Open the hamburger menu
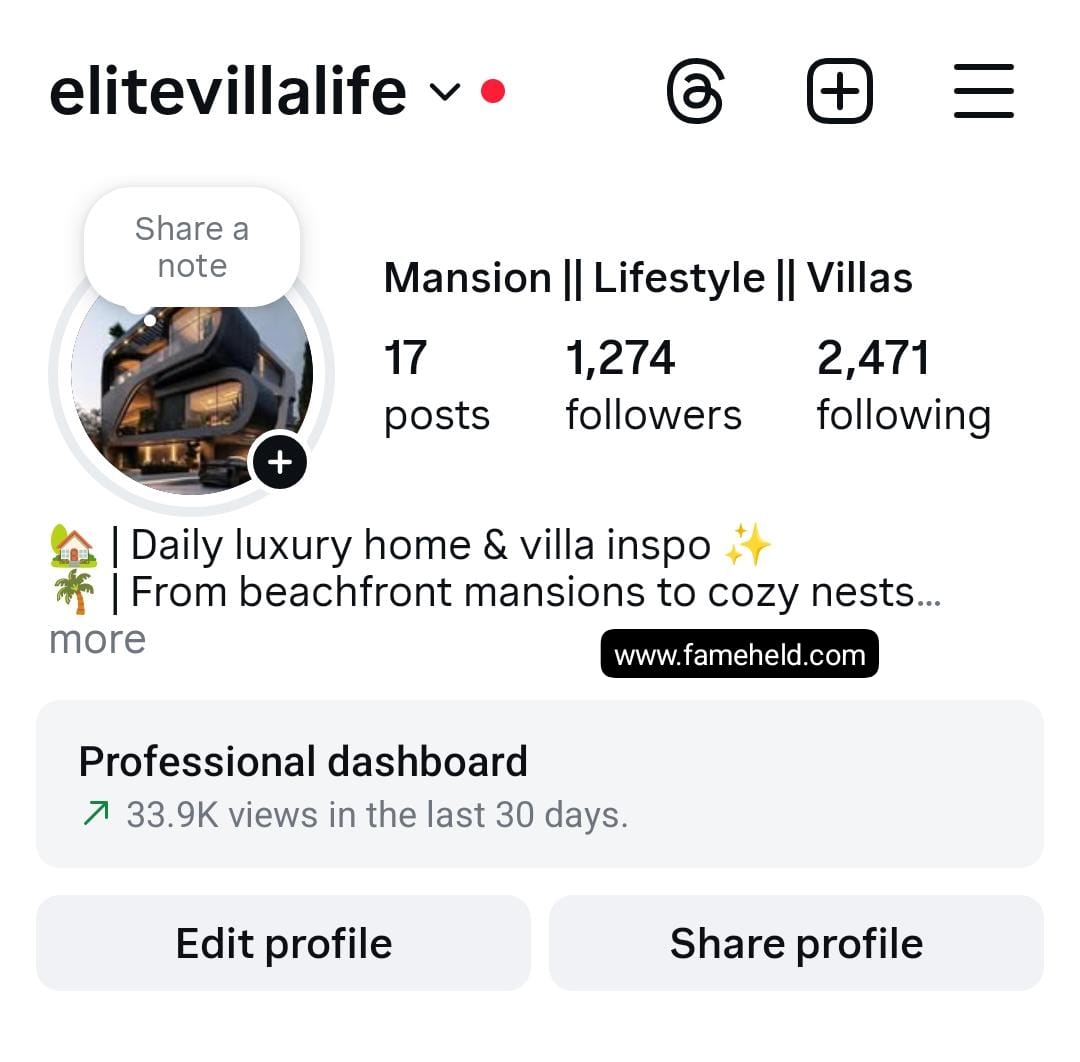The width and height of the screenshot is (1080, 1062). 984,92
